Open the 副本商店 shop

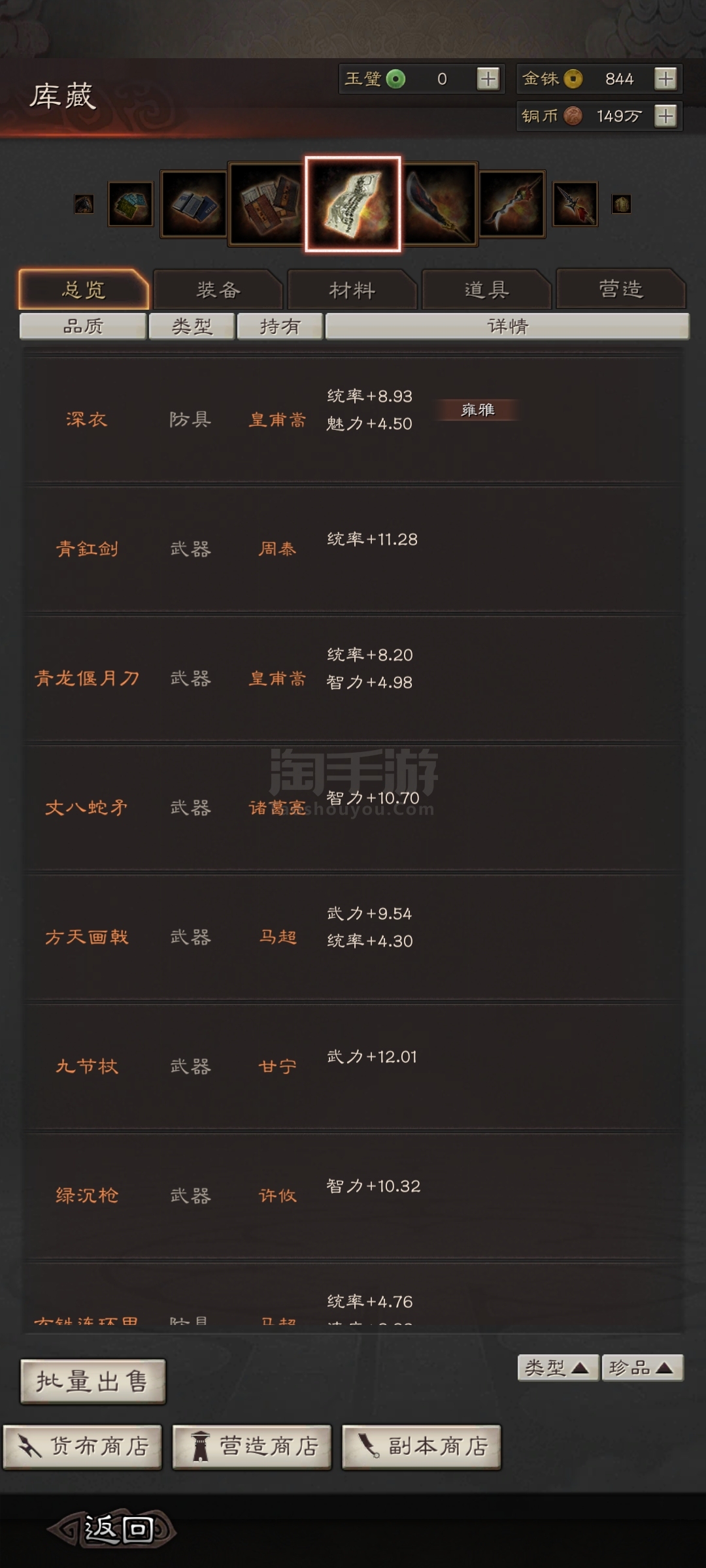(x=421, y=1446)
